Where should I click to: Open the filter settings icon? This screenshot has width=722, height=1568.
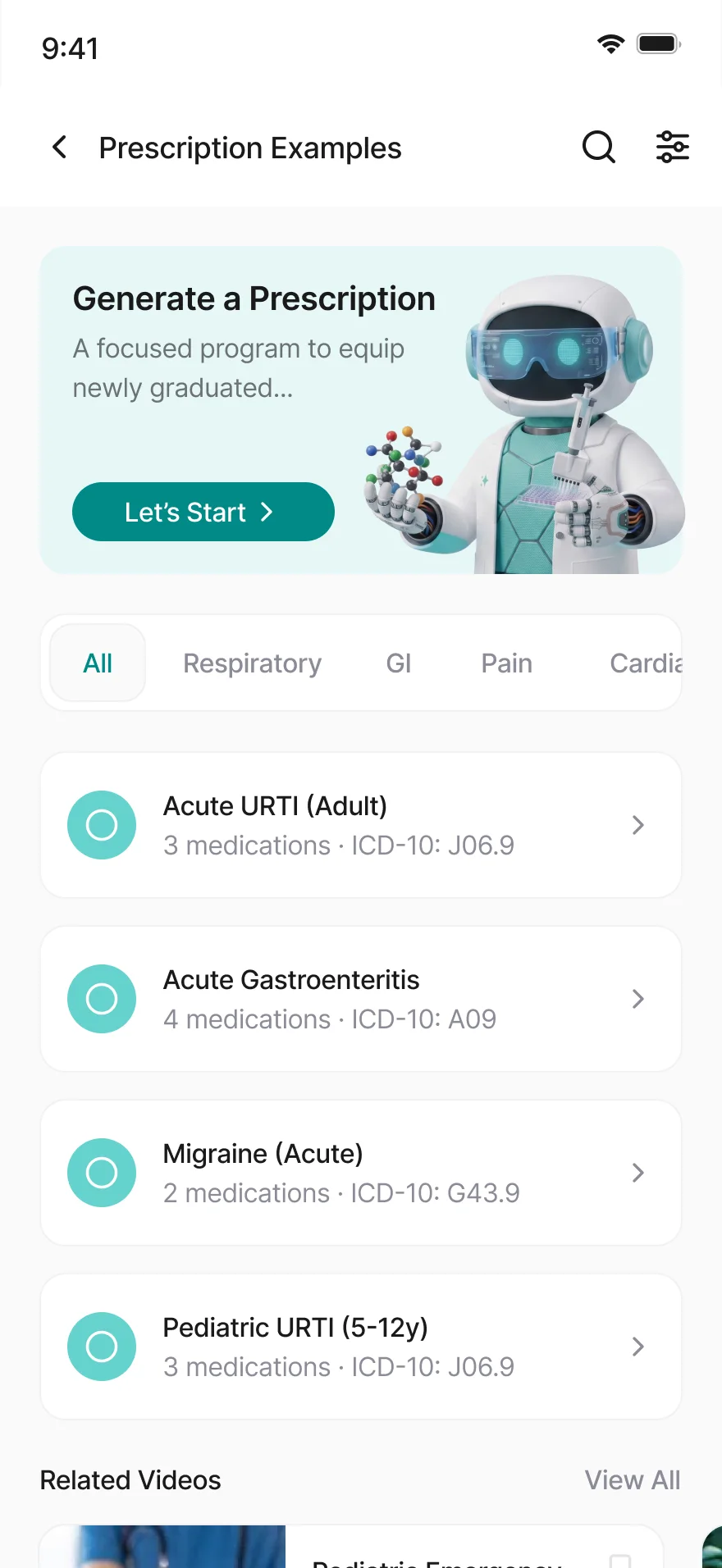point(673,148)
